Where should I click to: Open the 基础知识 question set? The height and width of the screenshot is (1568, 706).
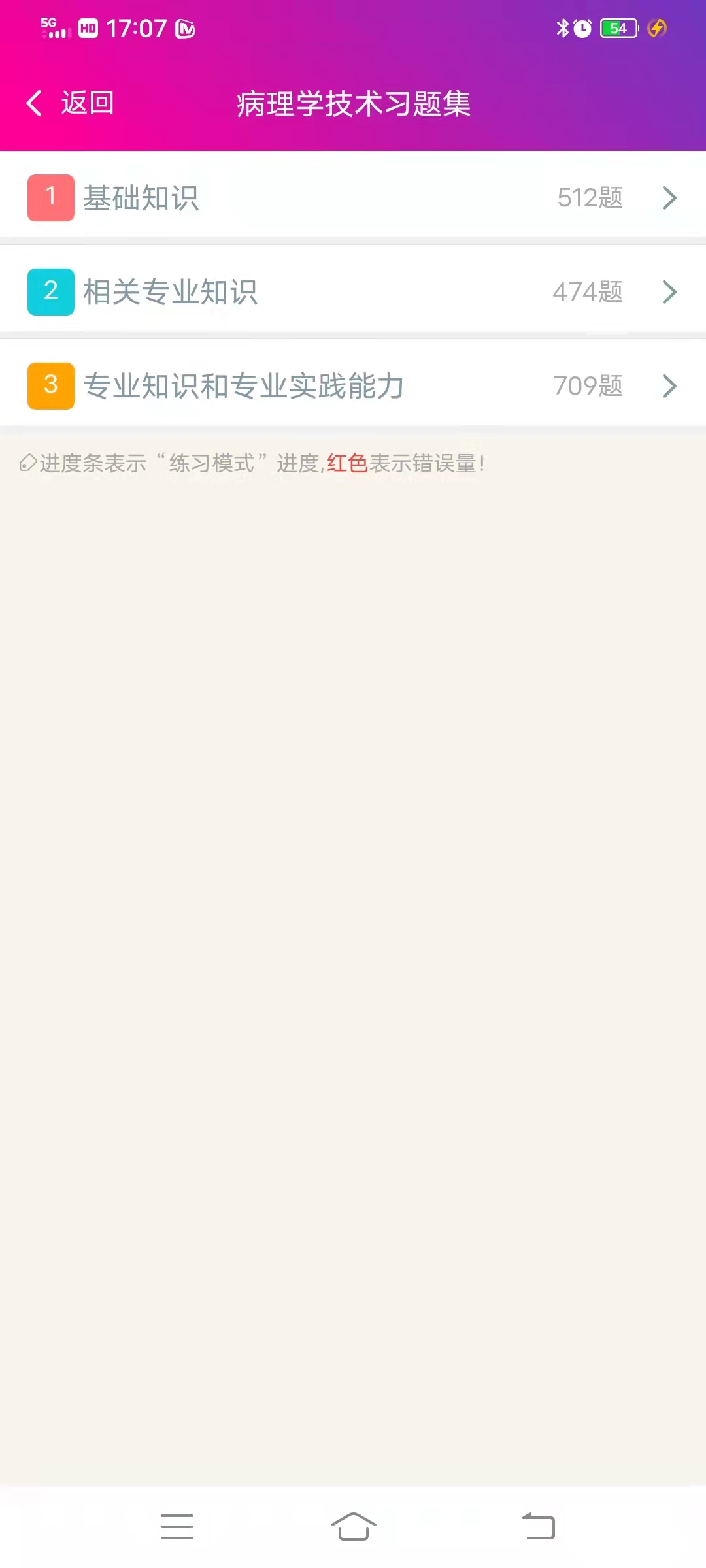click(x=353, y=197)
